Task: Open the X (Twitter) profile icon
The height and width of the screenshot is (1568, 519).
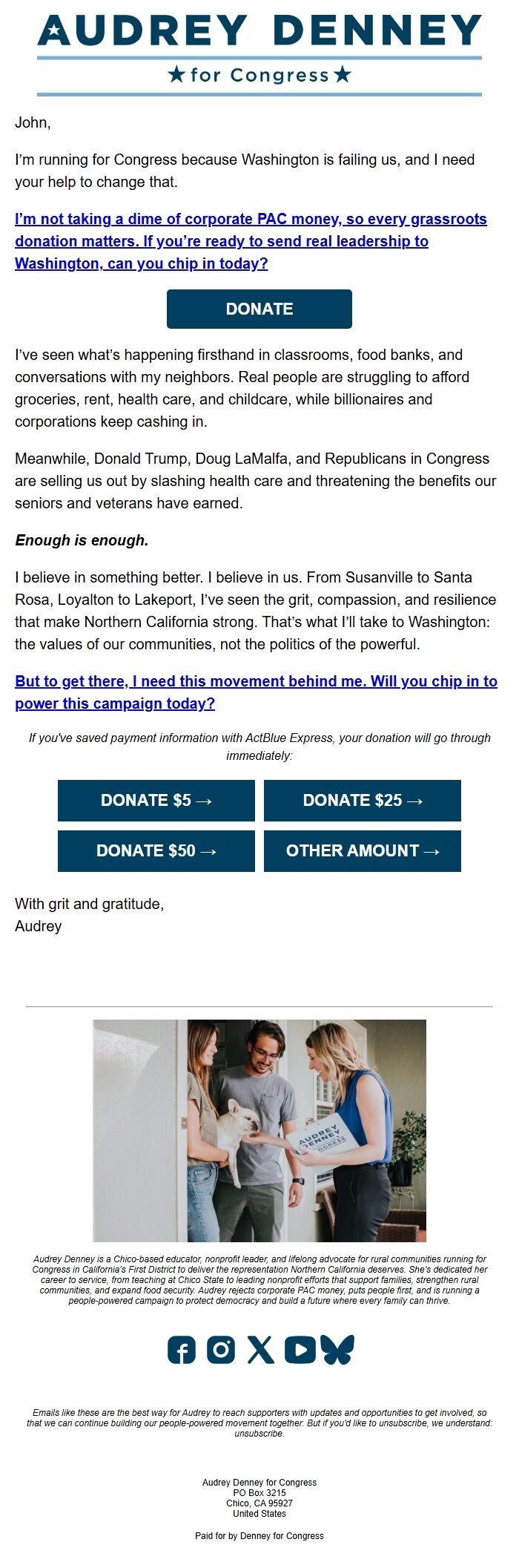Action: (x=260, y=1350)
